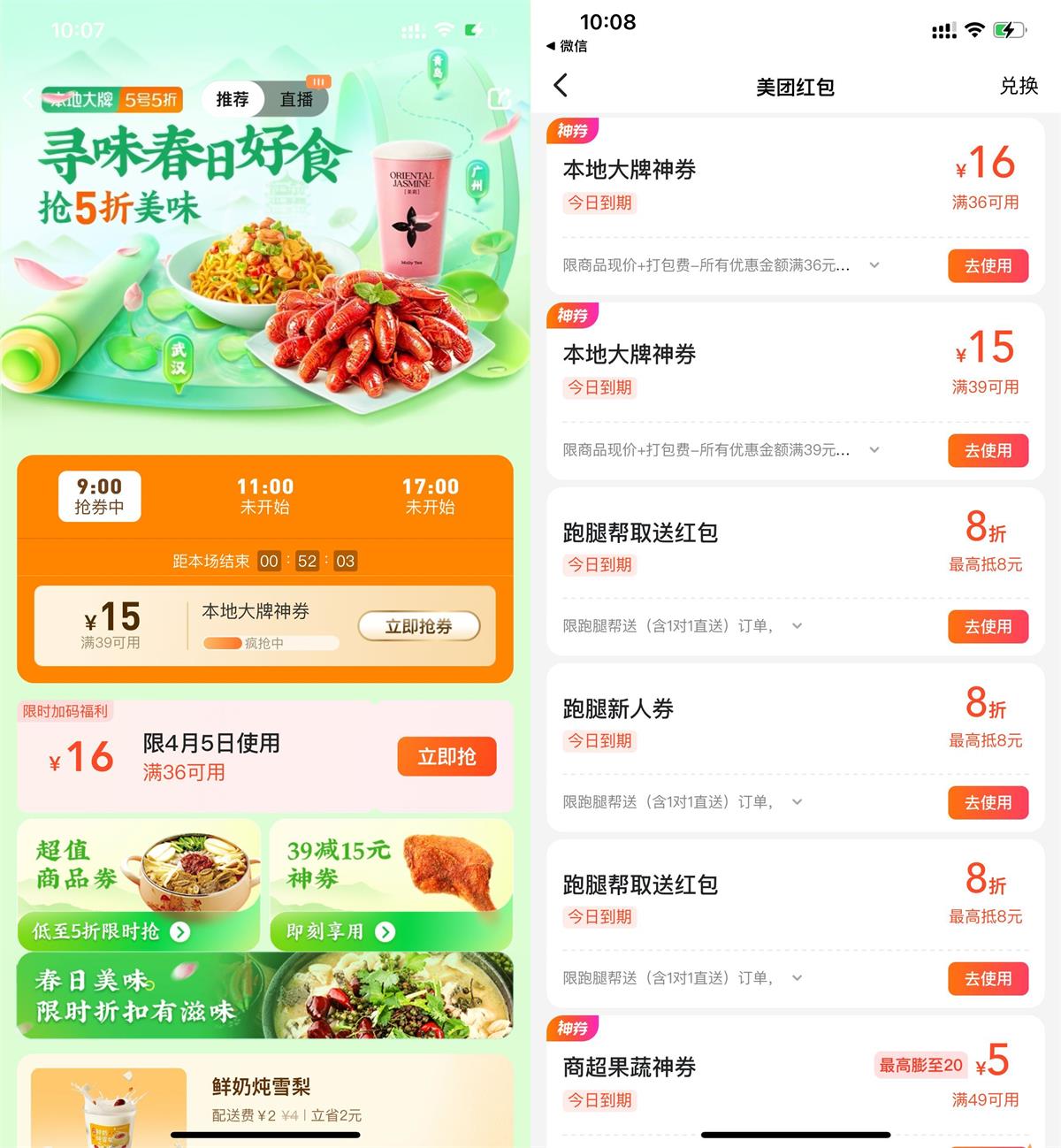Open the 39减15元神券 card
Image resolution: width=1061 pixels, height=1148 pixels.
(x=391, y=884)
